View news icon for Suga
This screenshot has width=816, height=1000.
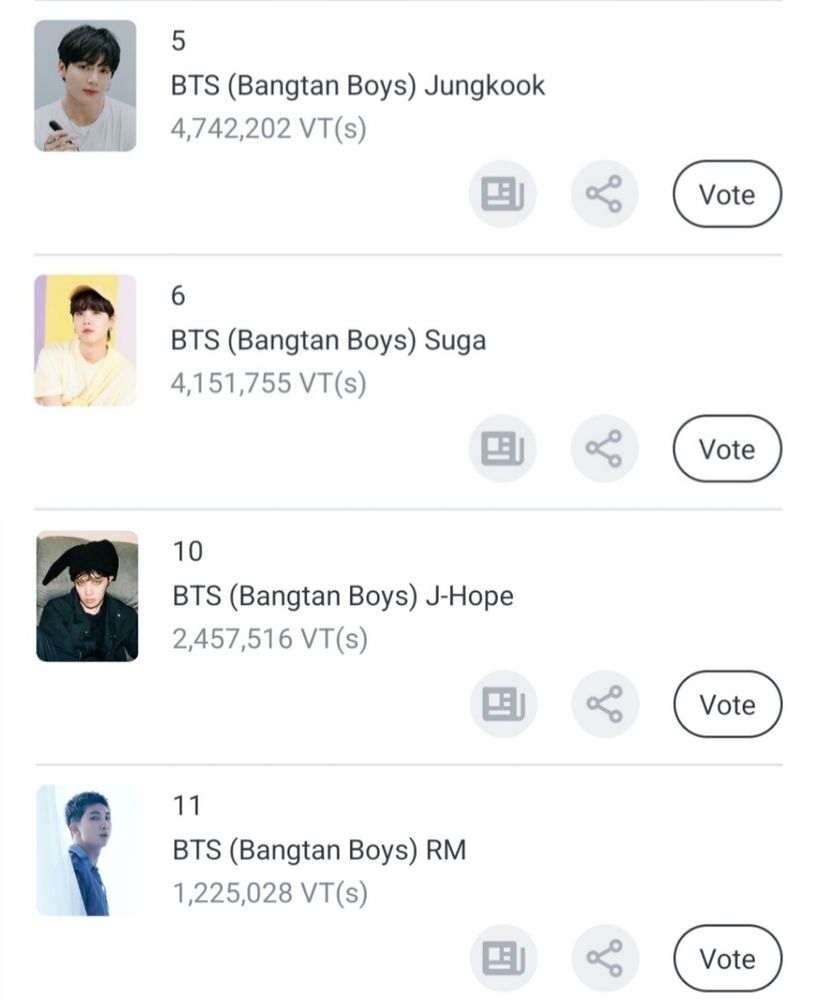(502, 449)
